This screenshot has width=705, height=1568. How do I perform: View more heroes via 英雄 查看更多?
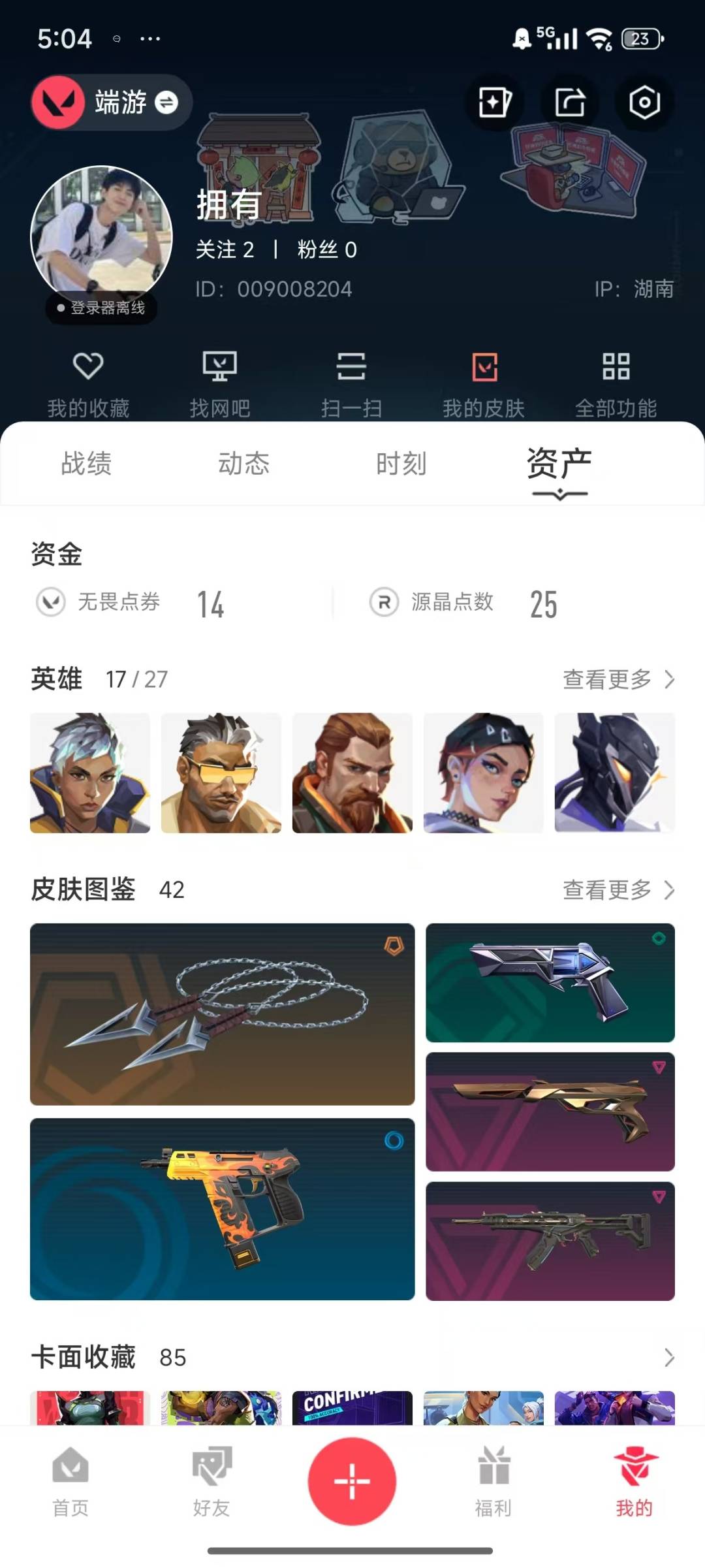click(x=619, y=679)
